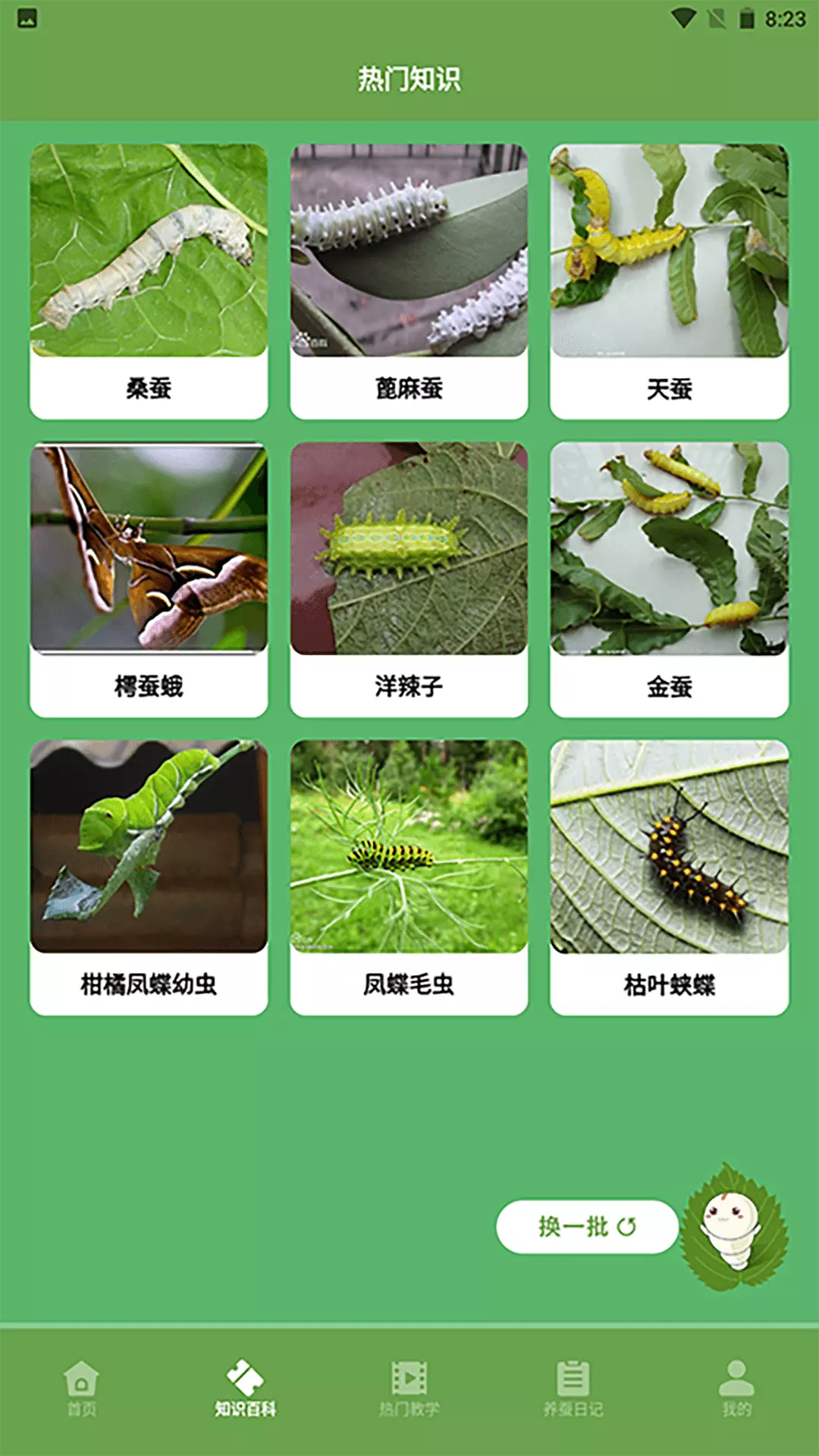Open the 桑蚕 card

(x=149, y=281)
